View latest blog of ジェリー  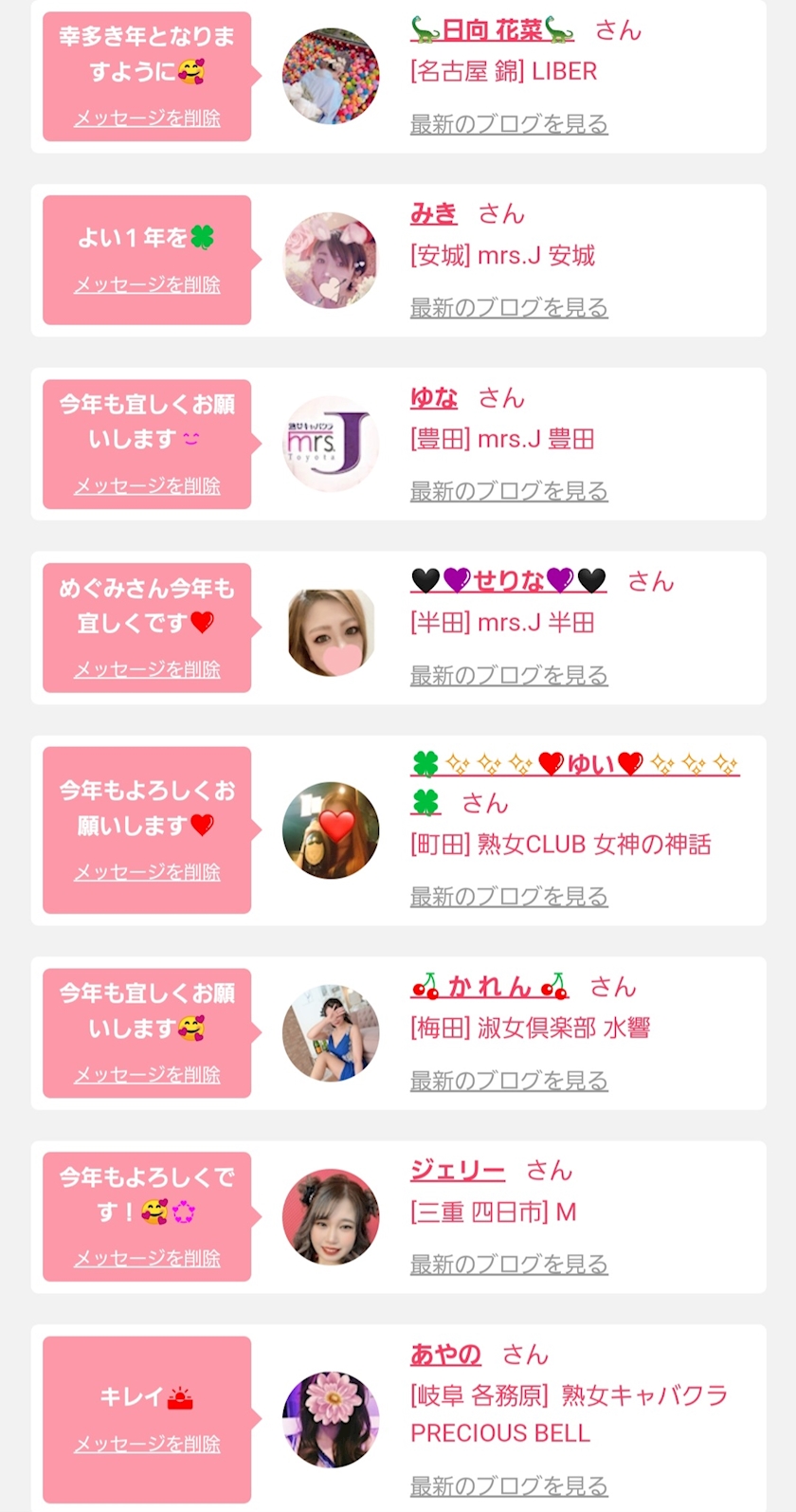[x=509, y=1264]
